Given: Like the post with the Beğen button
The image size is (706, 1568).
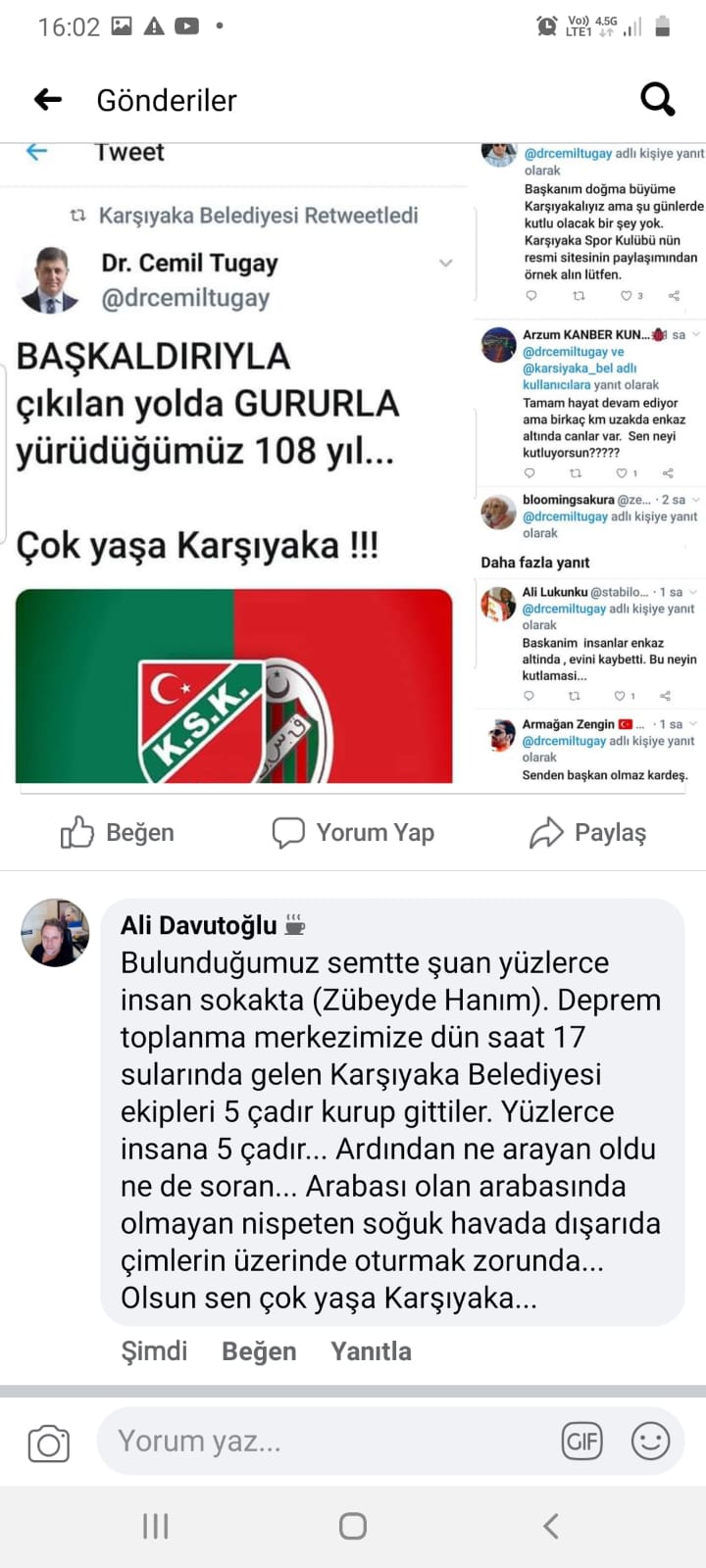Looking at the screenshot, I should [118, 833].
